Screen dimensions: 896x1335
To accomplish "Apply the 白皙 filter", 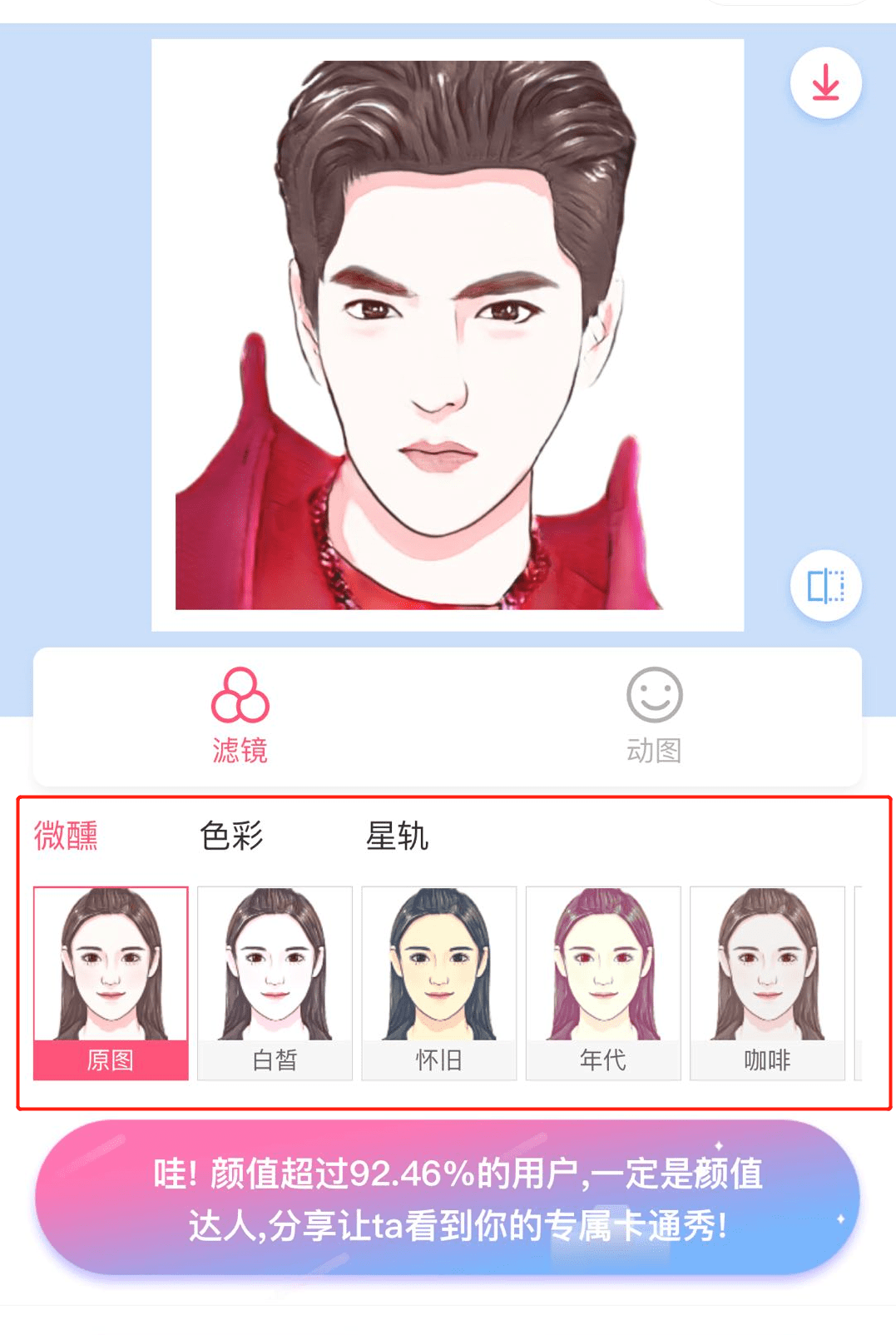I will tap(275, 983).
